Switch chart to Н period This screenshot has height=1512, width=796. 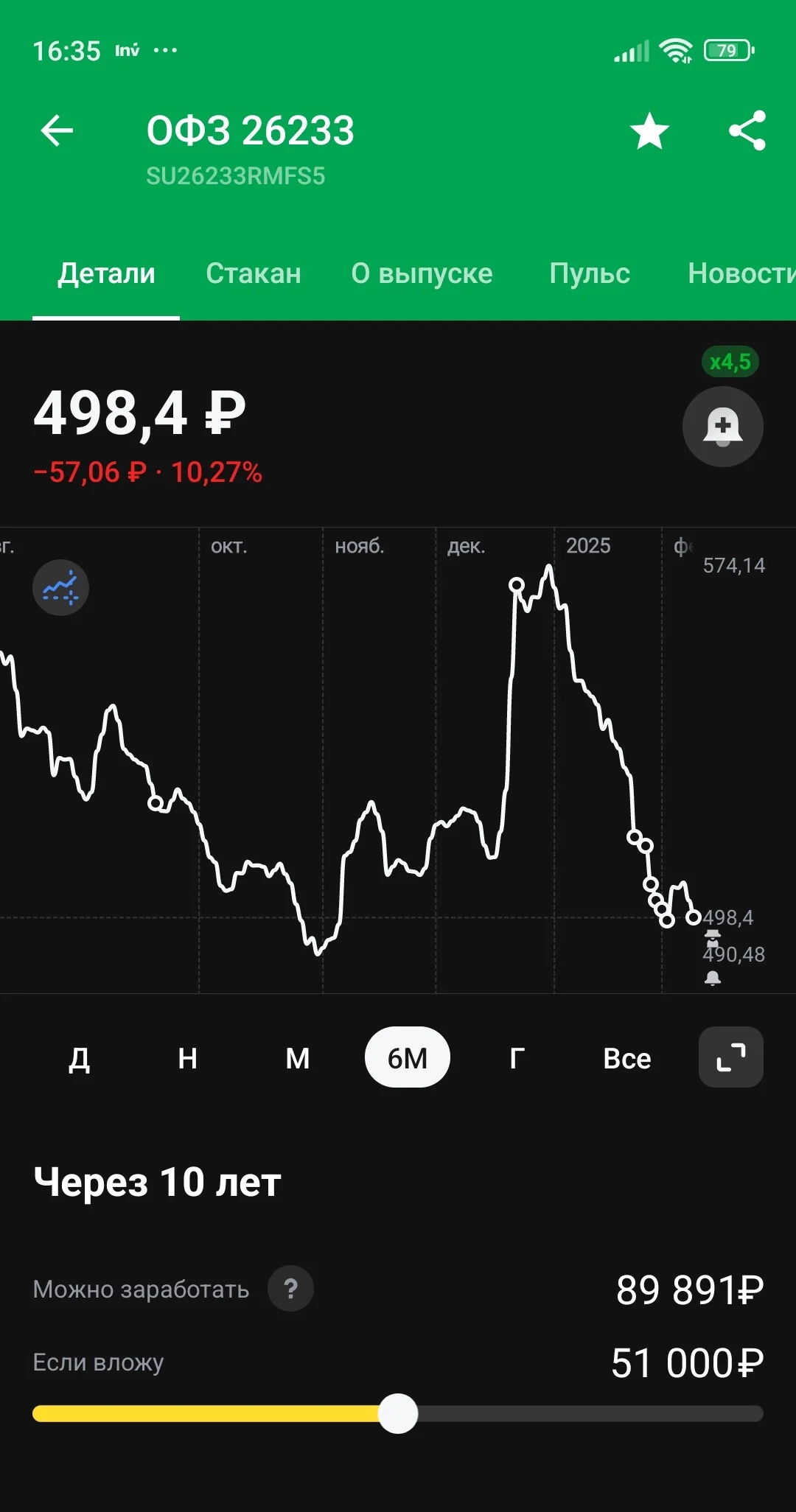pos(188,1058)
